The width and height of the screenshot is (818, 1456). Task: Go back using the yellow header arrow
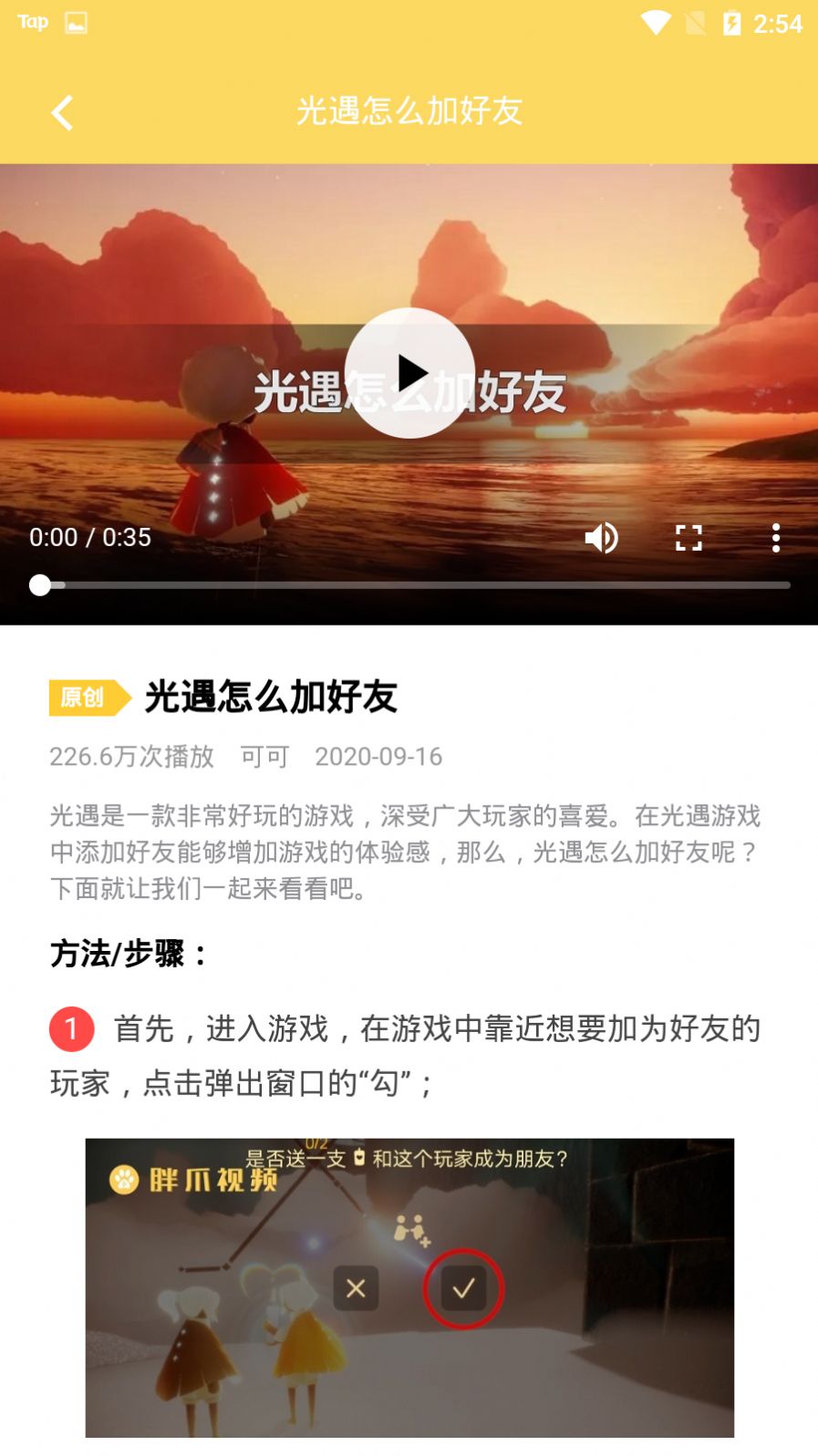pos(61,112)
